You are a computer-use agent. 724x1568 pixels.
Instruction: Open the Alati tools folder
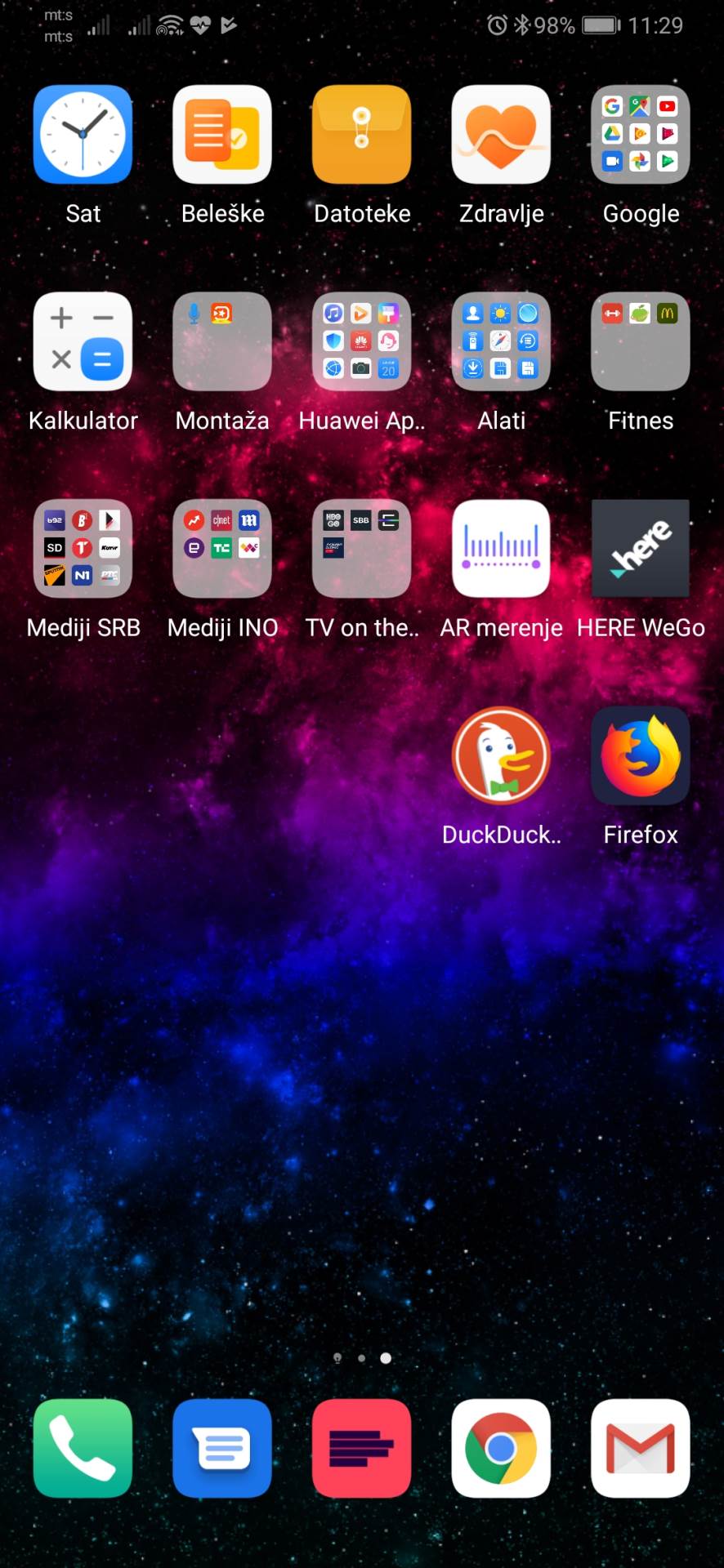501,341
